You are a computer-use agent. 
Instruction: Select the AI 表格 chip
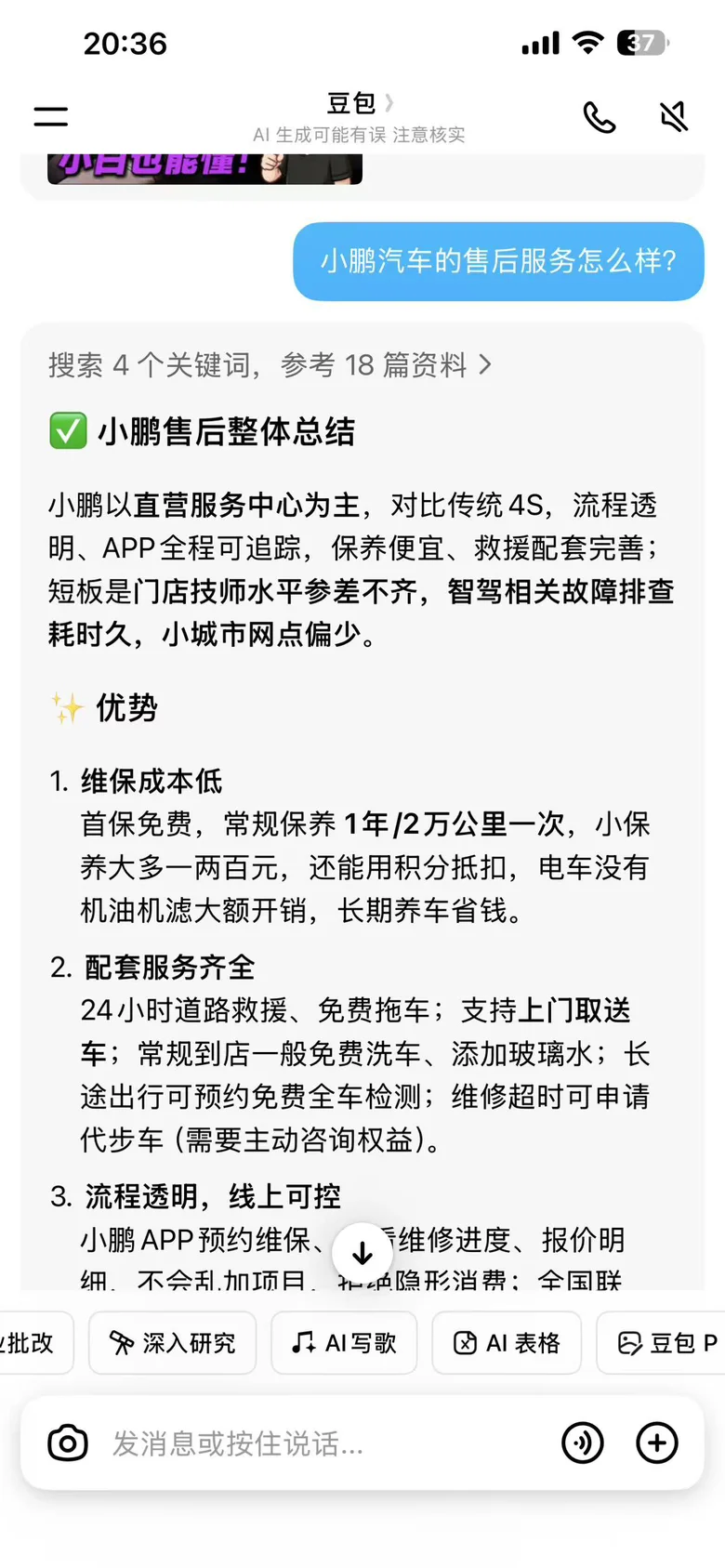[507, 1343]
